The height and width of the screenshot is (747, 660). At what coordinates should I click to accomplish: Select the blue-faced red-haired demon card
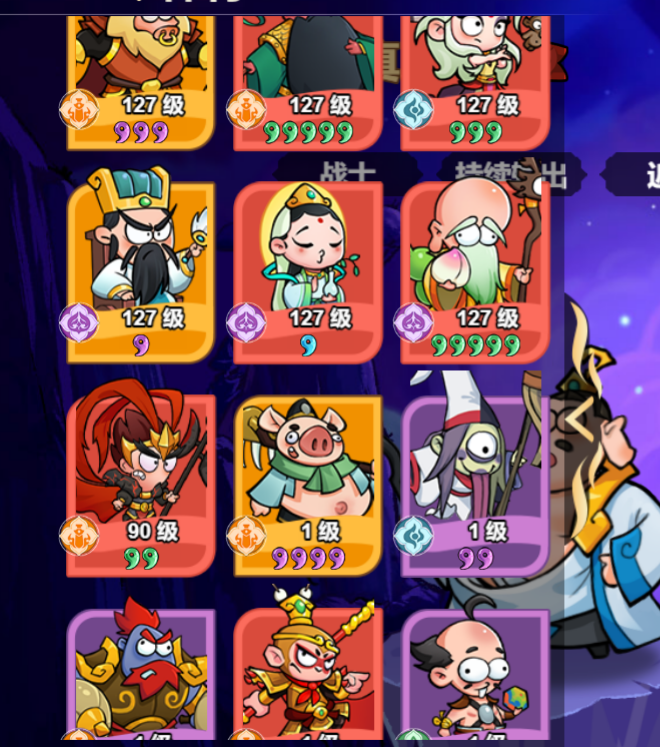coord(140,675)
